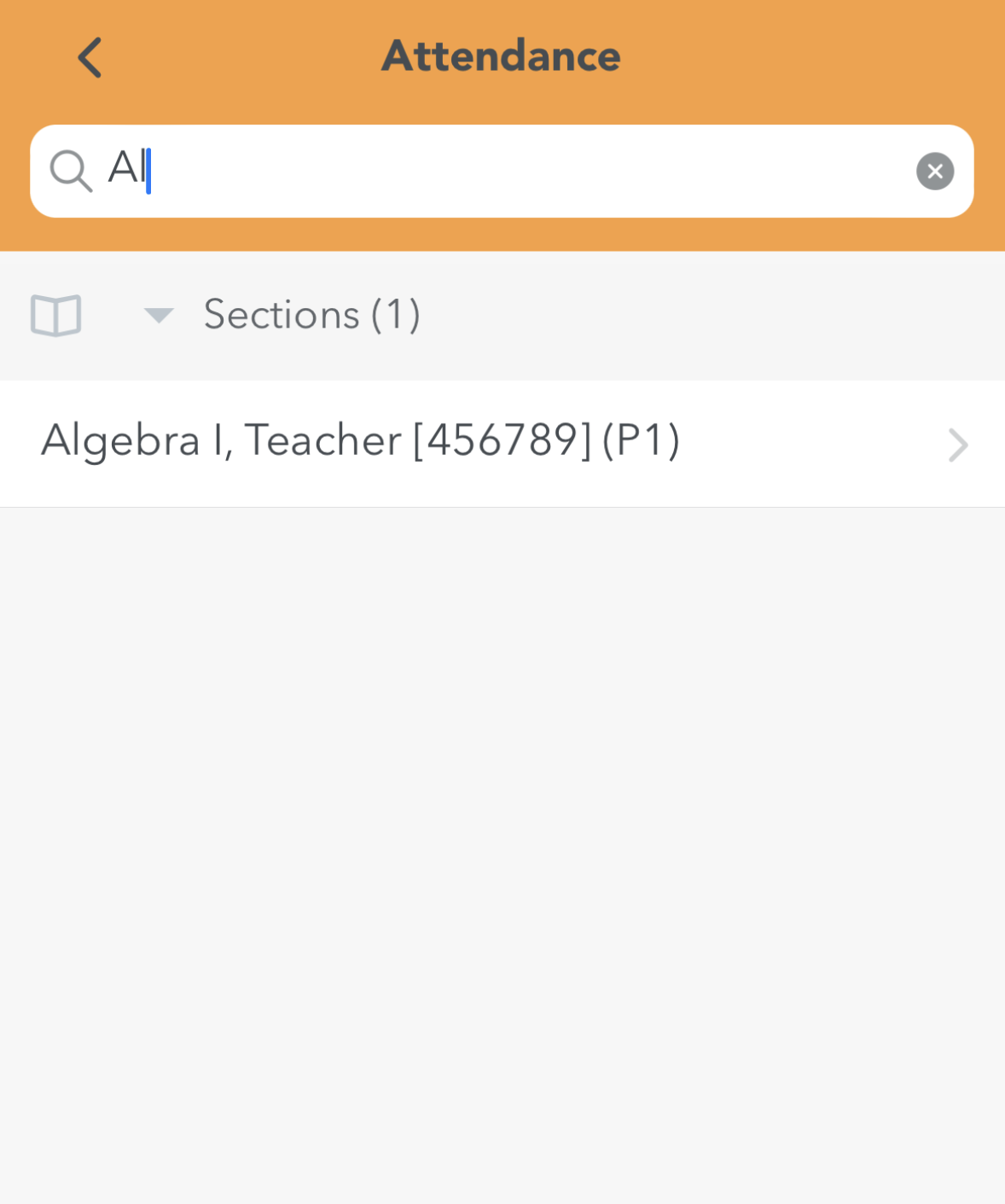Screen dimensions: 1005x1204
Task: Open the Algebra I, Teacher [456789] section
Action: [502, 443]
